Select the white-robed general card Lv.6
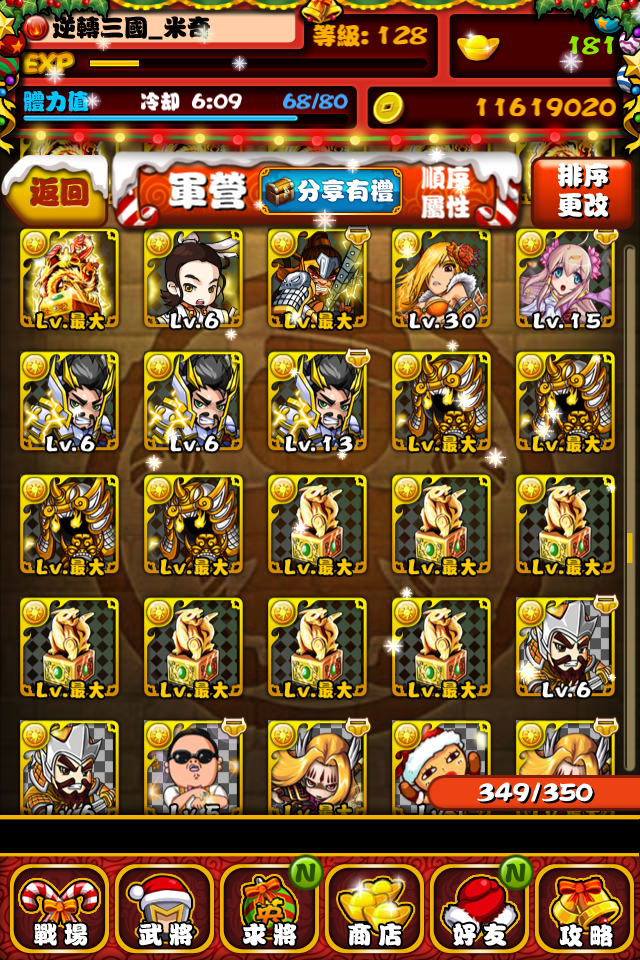The width and height of the screenshot is (640, 960). click(194, 279)
